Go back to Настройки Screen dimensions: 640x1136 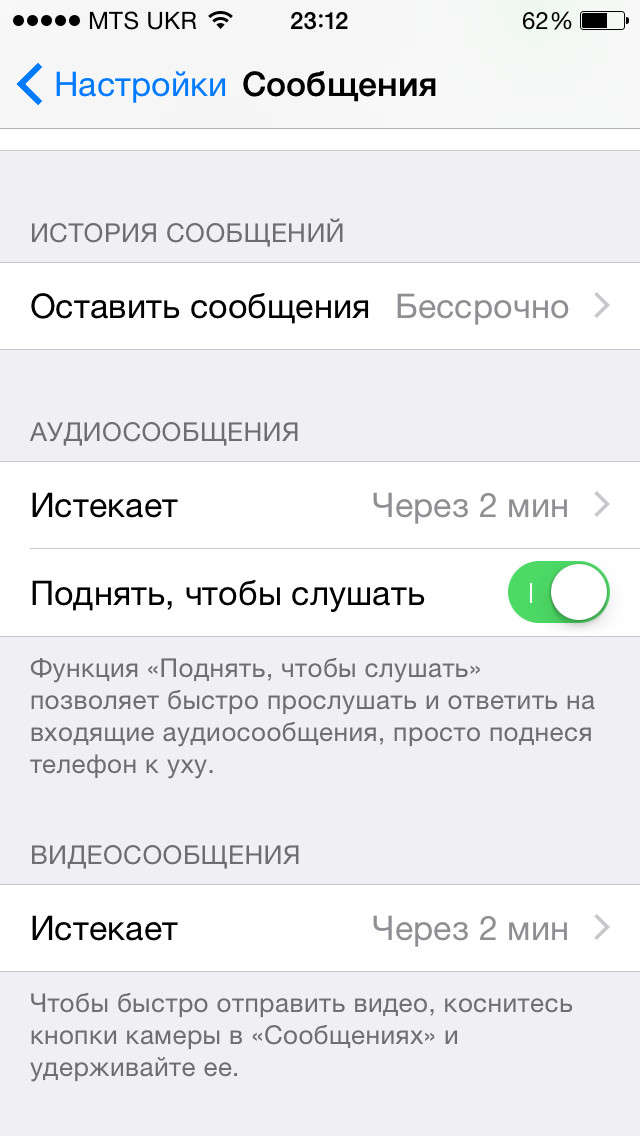click(x=122, y=85)
